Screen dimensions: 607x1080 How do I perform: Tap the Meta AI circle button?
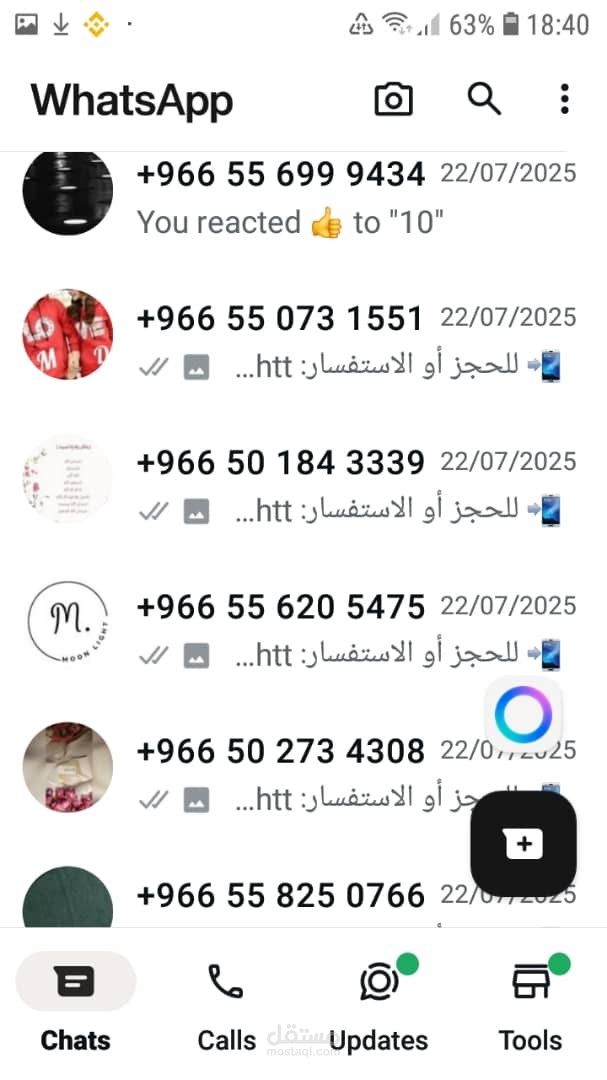tap(523, 715)
